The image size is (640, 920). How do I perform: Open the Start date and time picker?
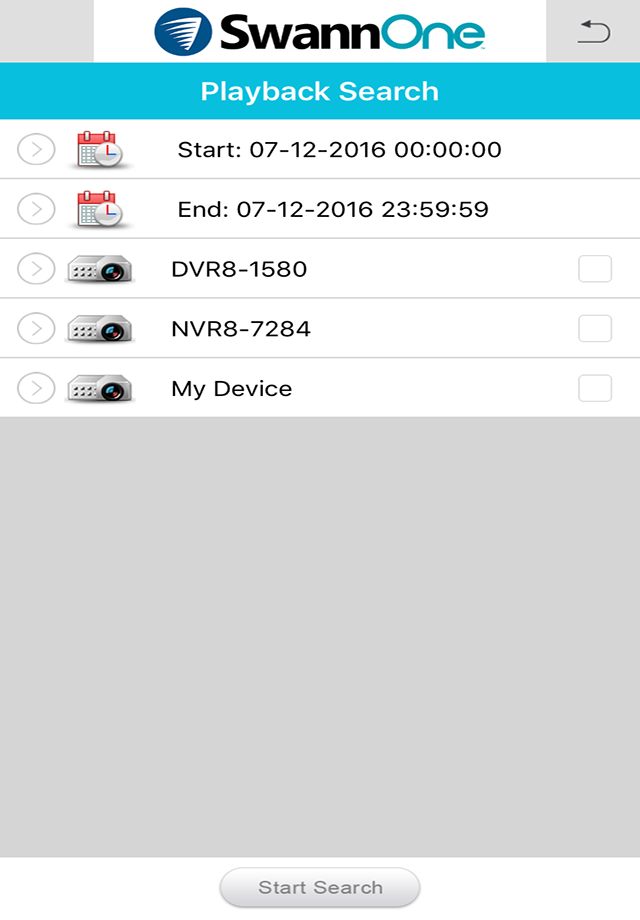point(338,150)
